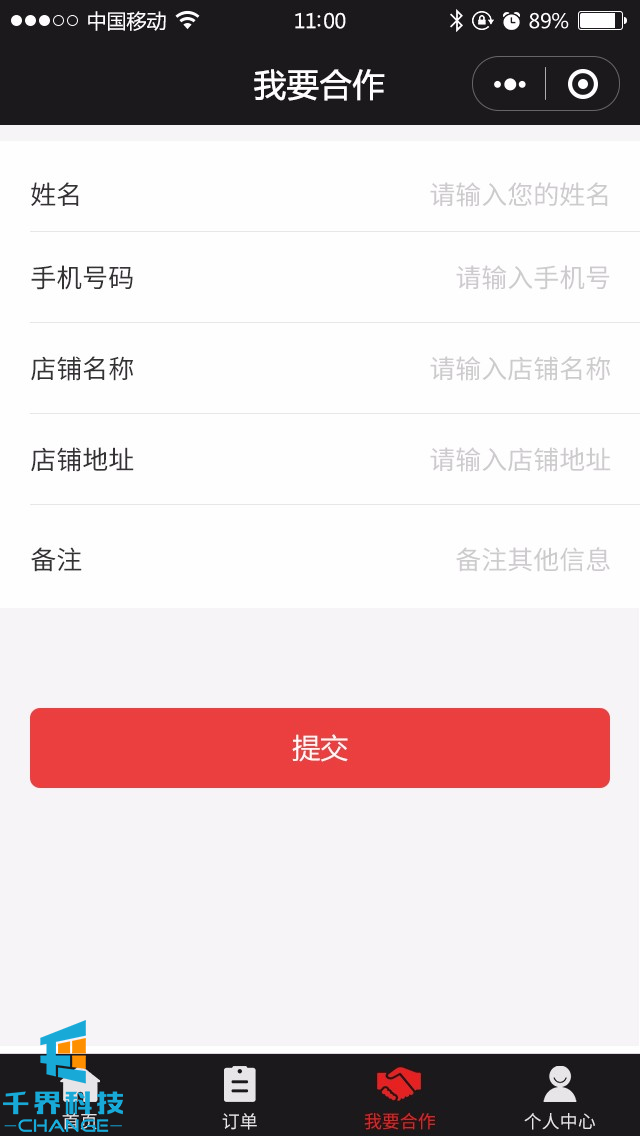The height and width of the screenshot is (1136, 640).
Task: Close the mini program with circle icon
Action: [x=582, y=84]
